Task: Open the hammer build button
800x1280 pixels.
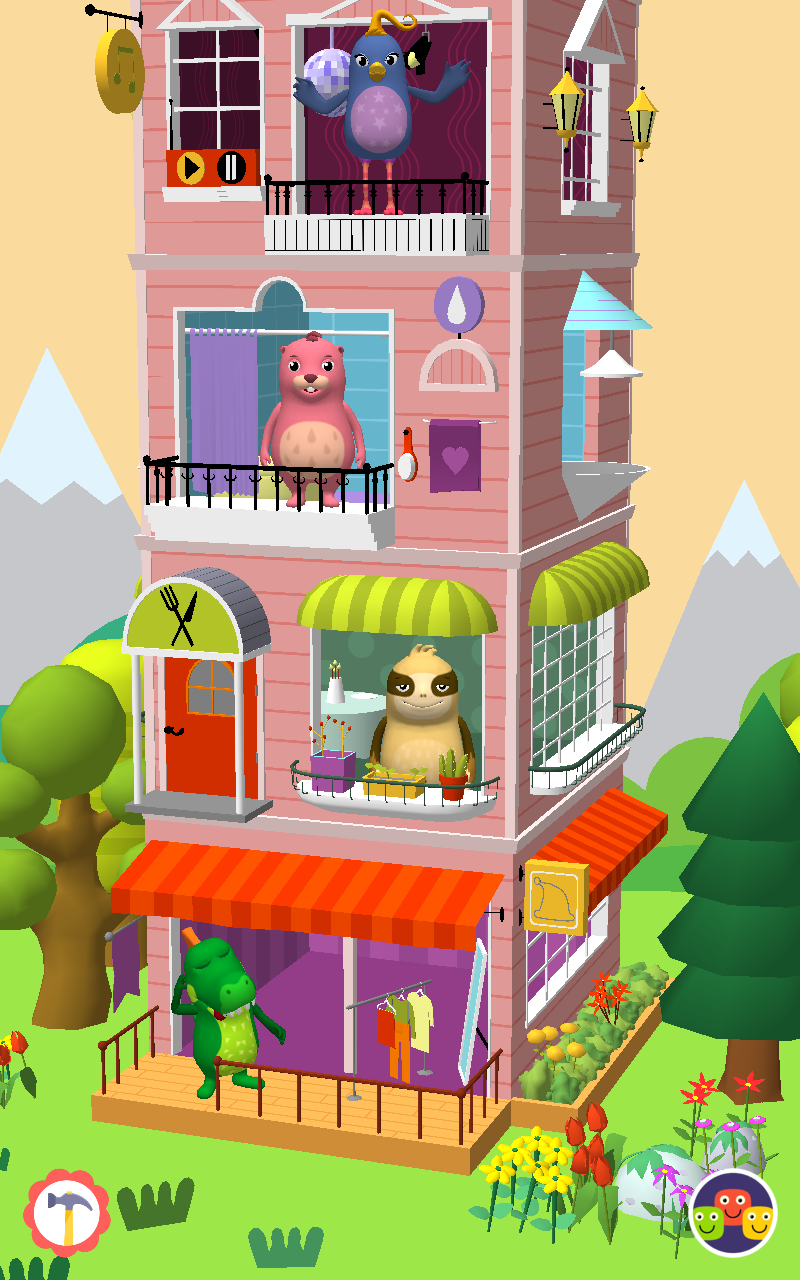Action: click(x=67, y=1212)
